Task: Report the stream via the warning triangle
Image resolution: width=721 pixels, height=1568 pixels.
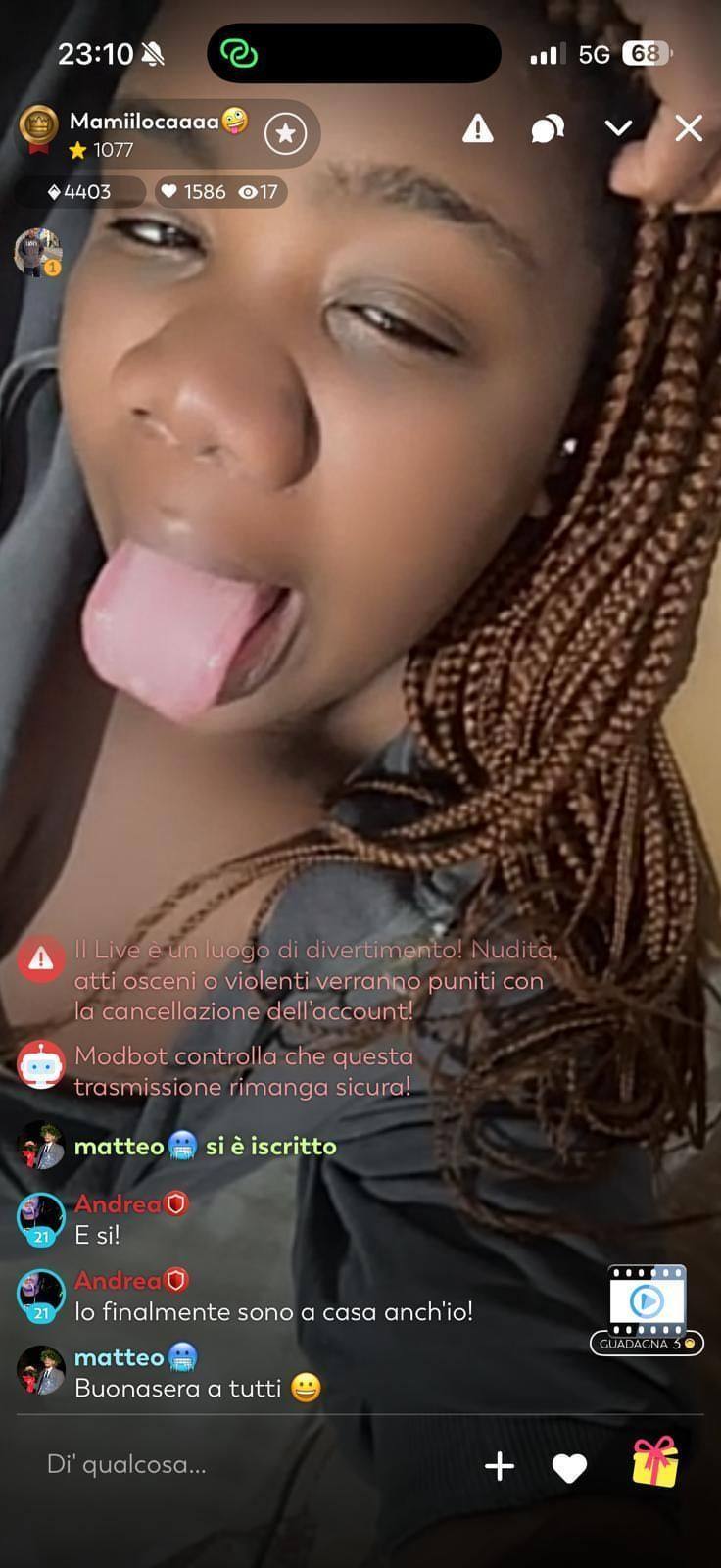Action: [478, 128]
